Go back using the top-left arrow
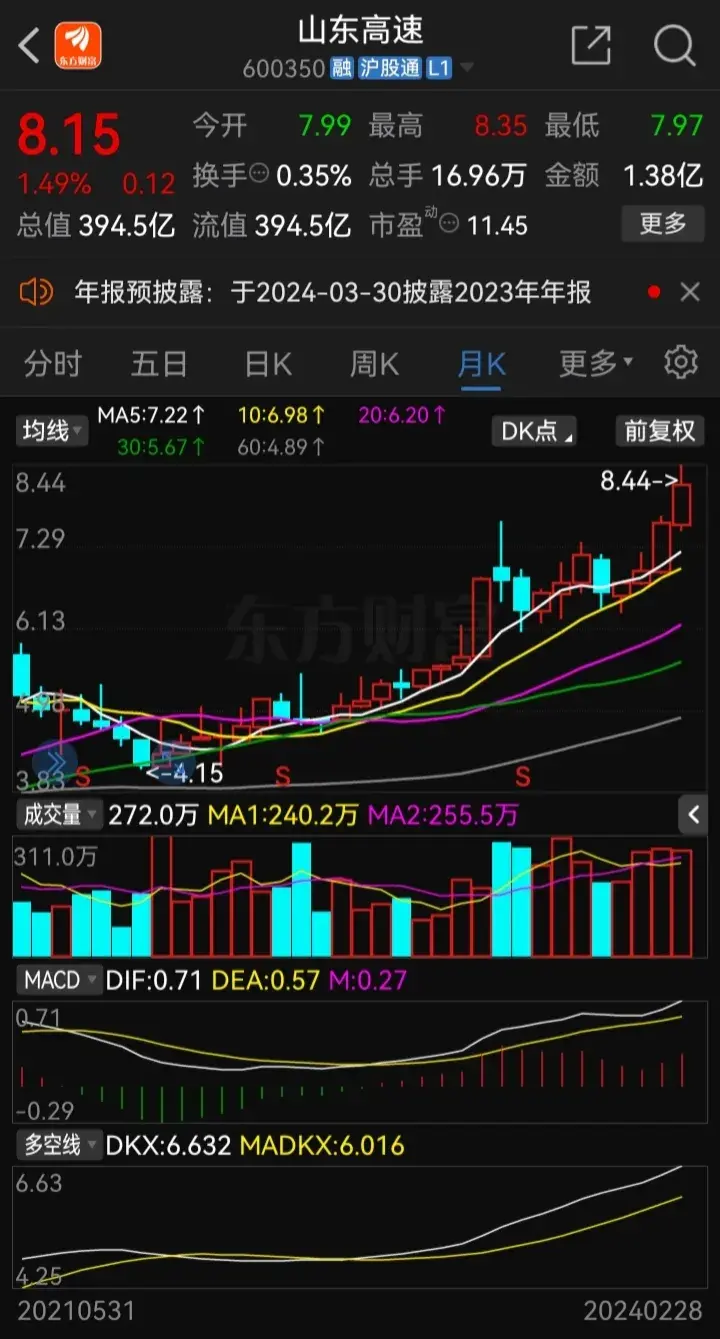The height and width of the screenshot is (1339, 720). 30,46
